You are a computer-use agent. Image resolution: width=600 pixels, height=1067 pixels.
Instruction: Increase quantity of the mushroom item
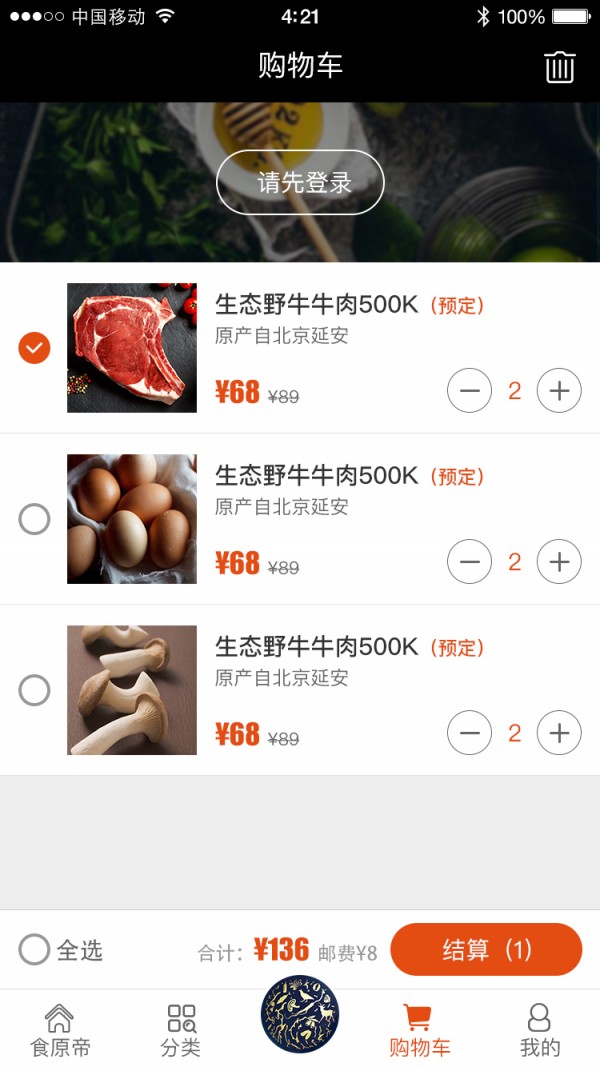click(x=559, y=733)
